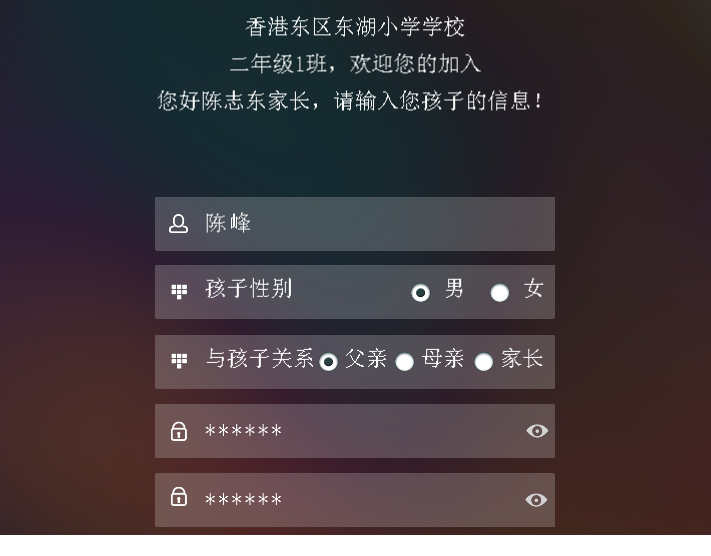Screen dimensions: 711x556
Task: Show the first password with the eye icon
Action: [537, 431]
